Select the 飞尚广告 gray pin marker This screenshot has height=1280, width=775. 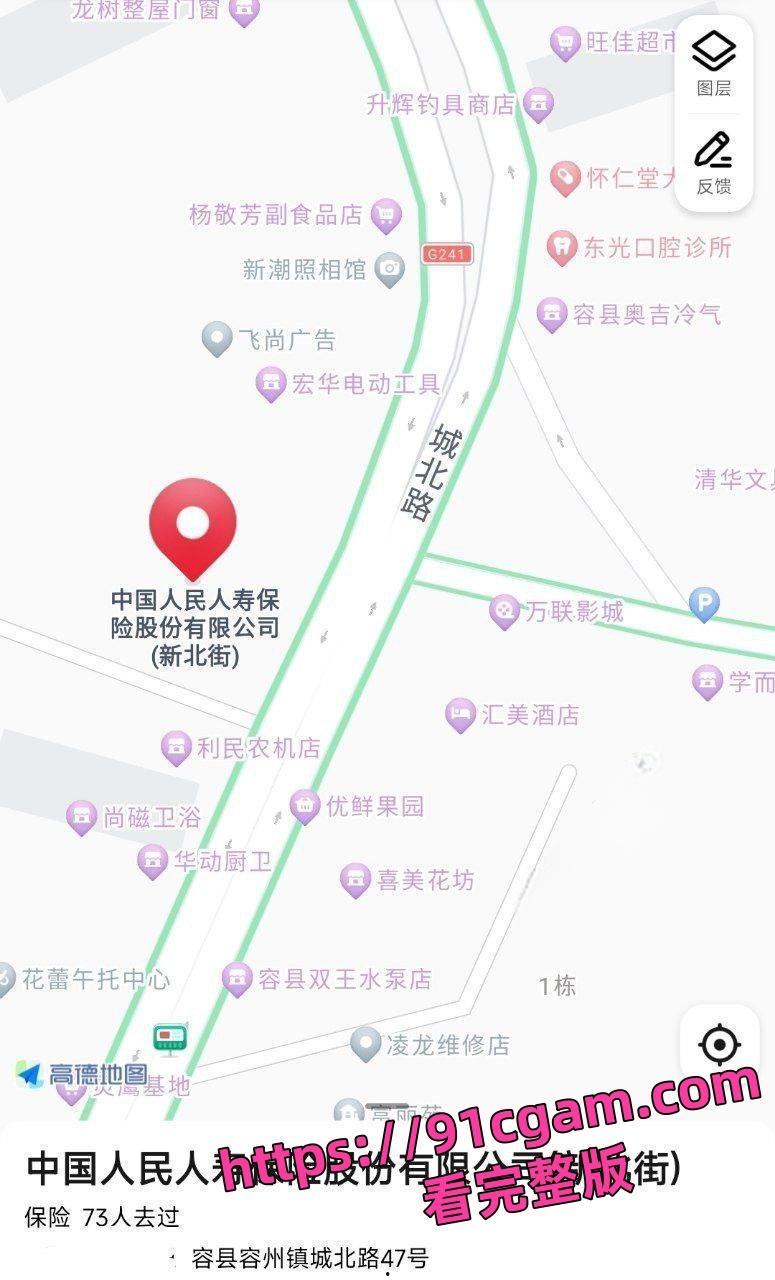[215, 336]
